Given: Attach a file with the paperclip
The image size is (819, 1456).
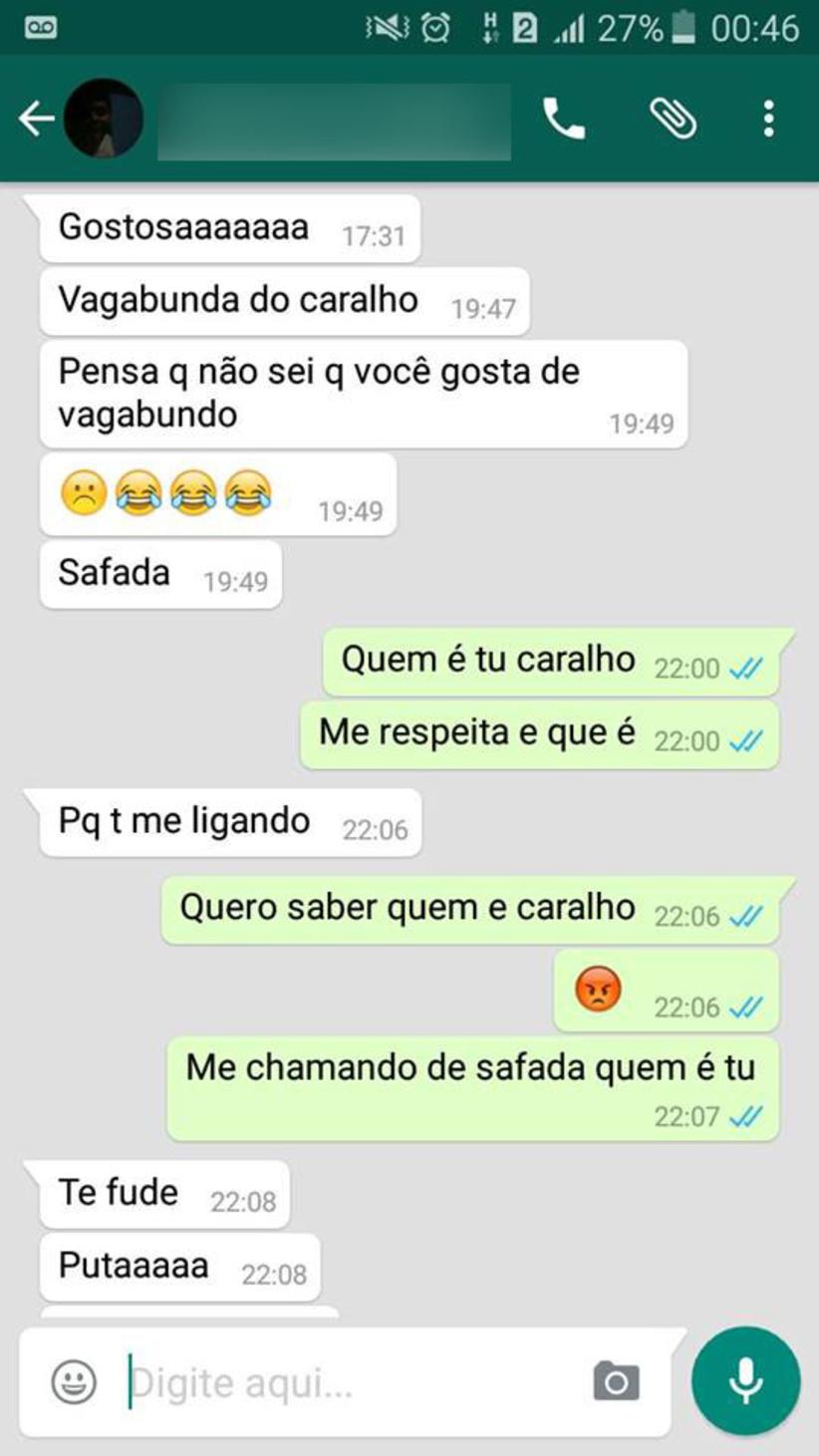Looking at the screenshot, I should [x=673, y=120].
